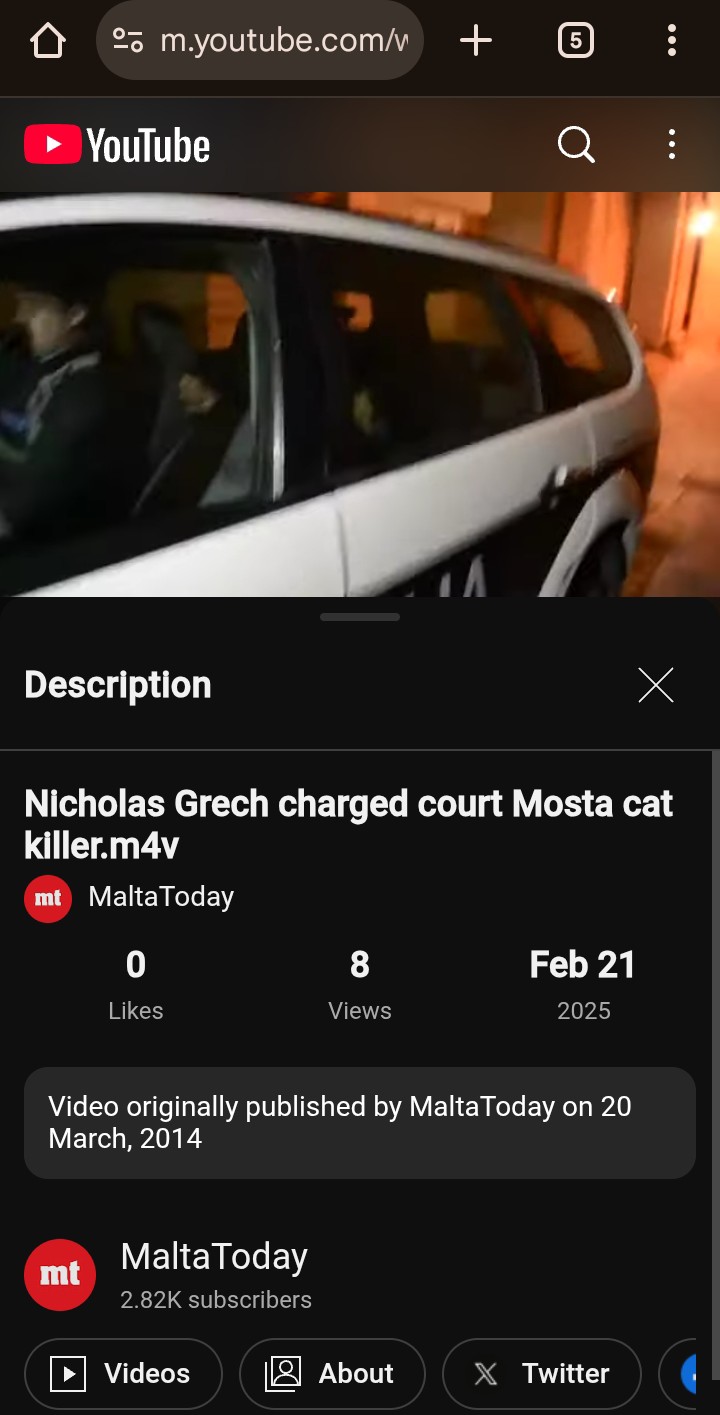Open the browser home page
Image resolution: width=720 pixels, height=1415 pixels.
(48, 41)
